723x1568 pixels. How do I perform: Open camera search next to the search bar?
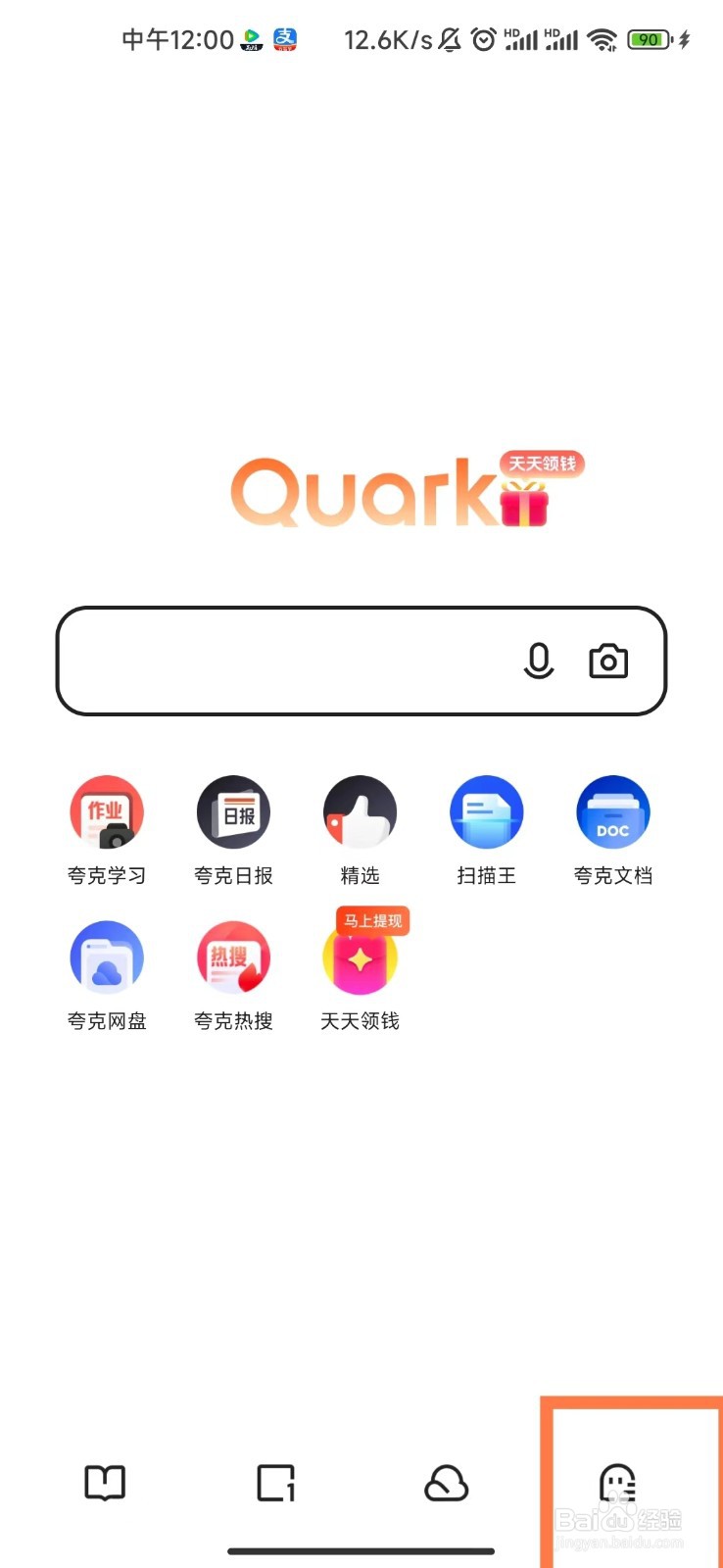pyautogui.click(x=609, y=661)
